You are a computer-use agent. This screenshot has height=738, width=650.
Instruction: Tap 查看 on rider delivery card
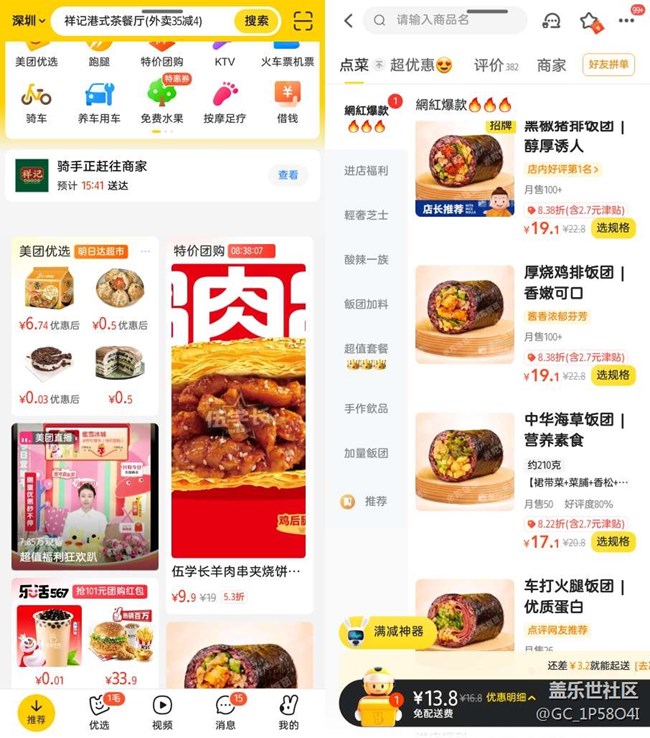click(288, 175)
